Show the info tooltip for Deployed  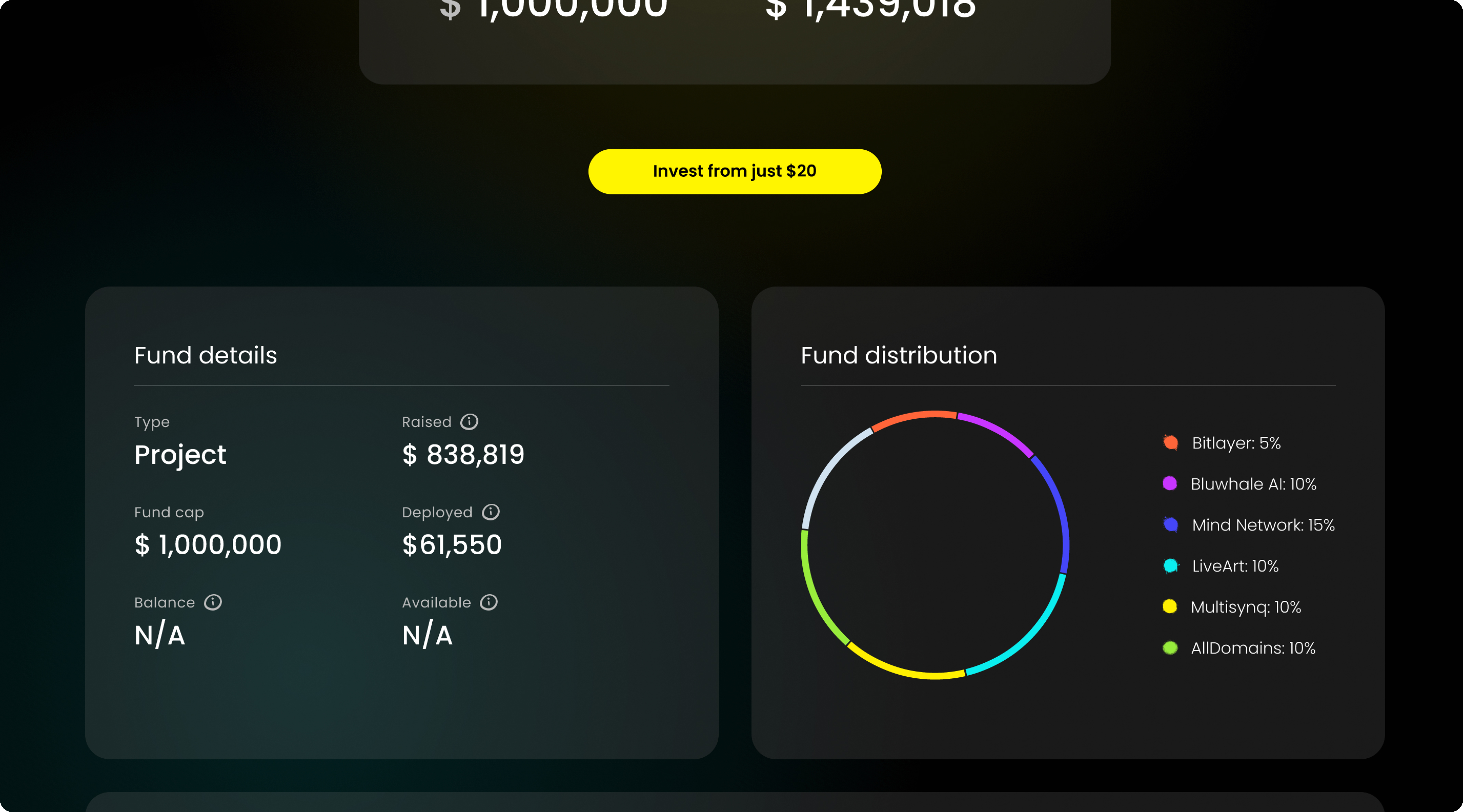pyautogui.click(x=490, y=512)
